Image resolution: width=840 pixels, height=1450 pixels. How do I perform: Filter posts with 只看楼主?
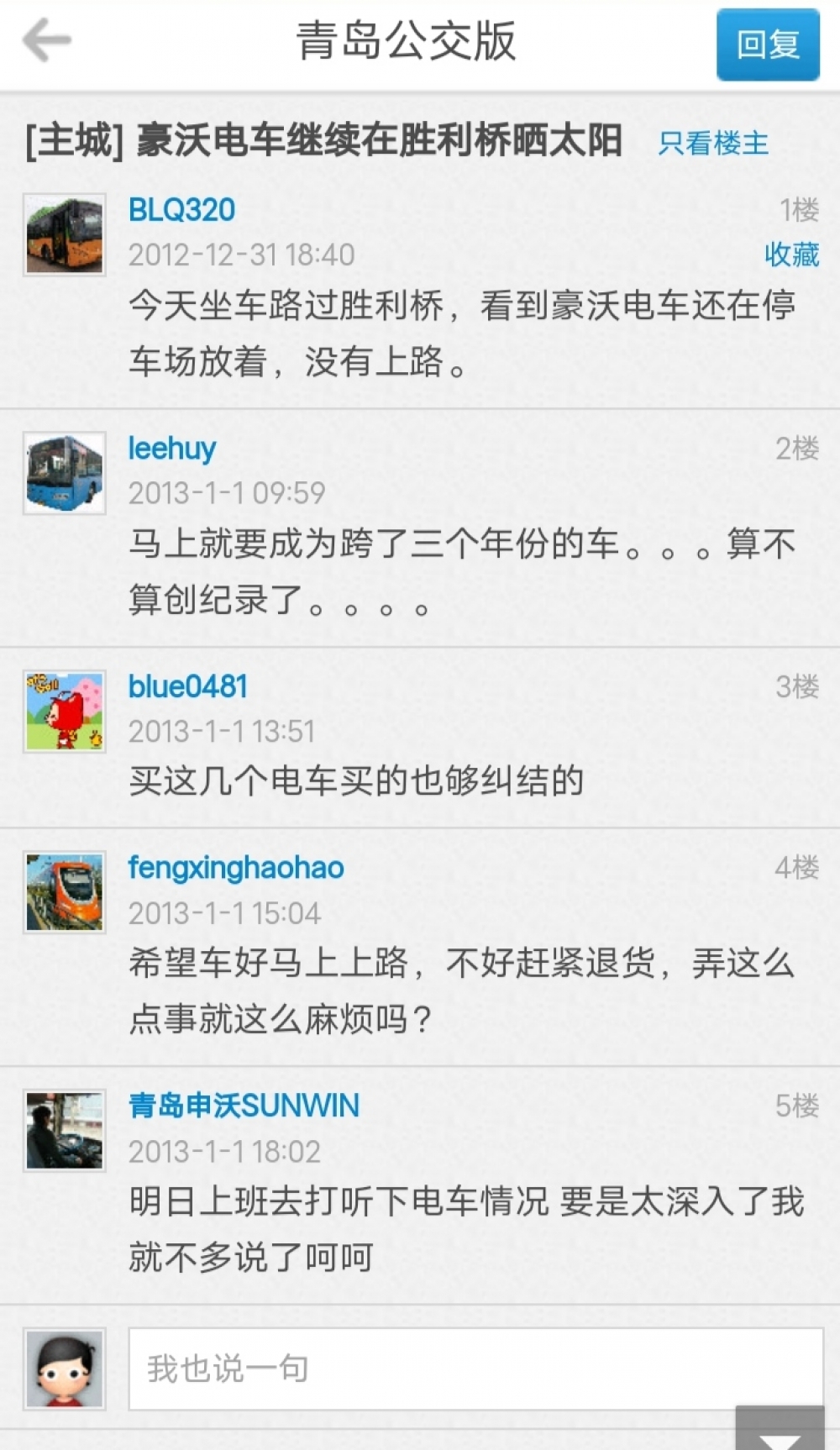coord(713,144)
